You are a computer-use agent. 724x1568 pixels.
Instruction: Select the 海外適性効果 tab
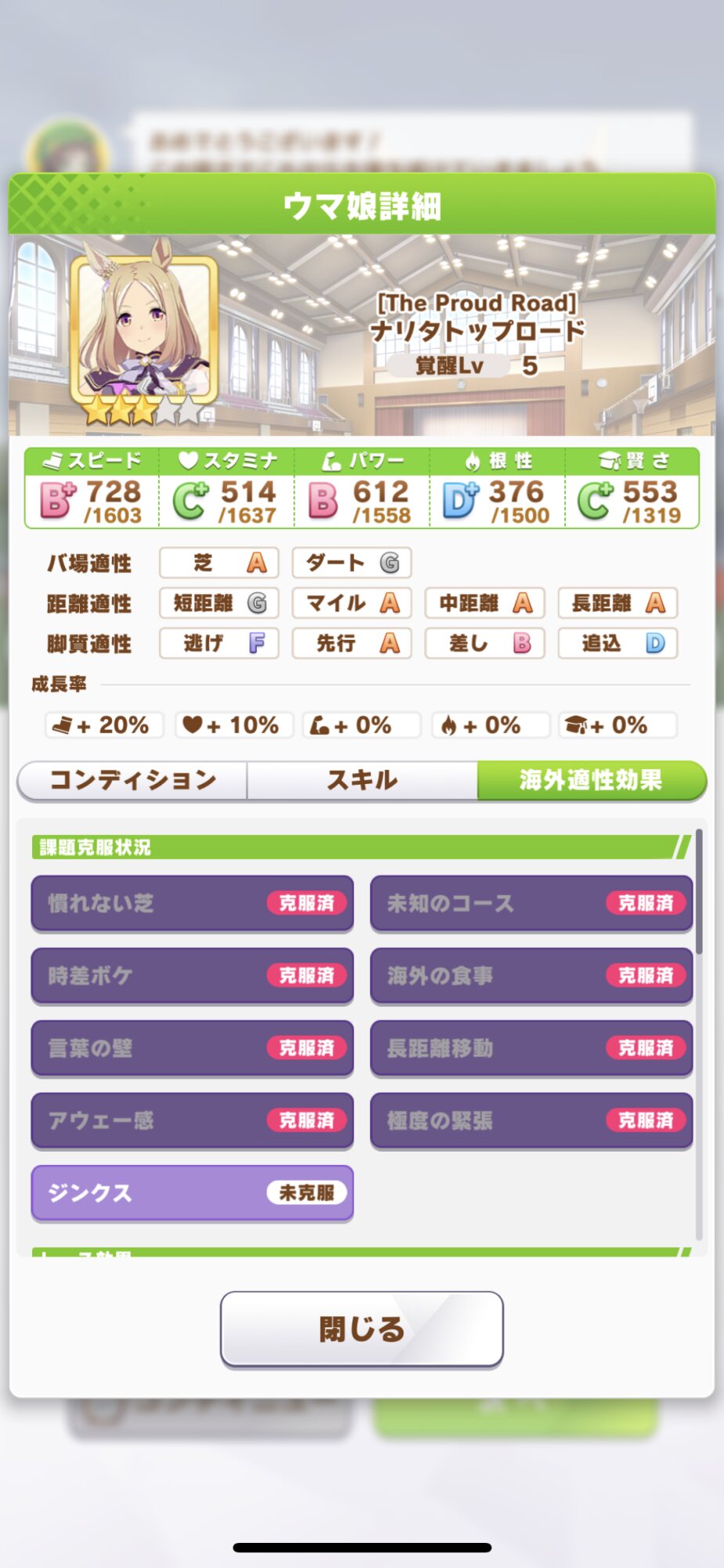(x=592, y=780)
